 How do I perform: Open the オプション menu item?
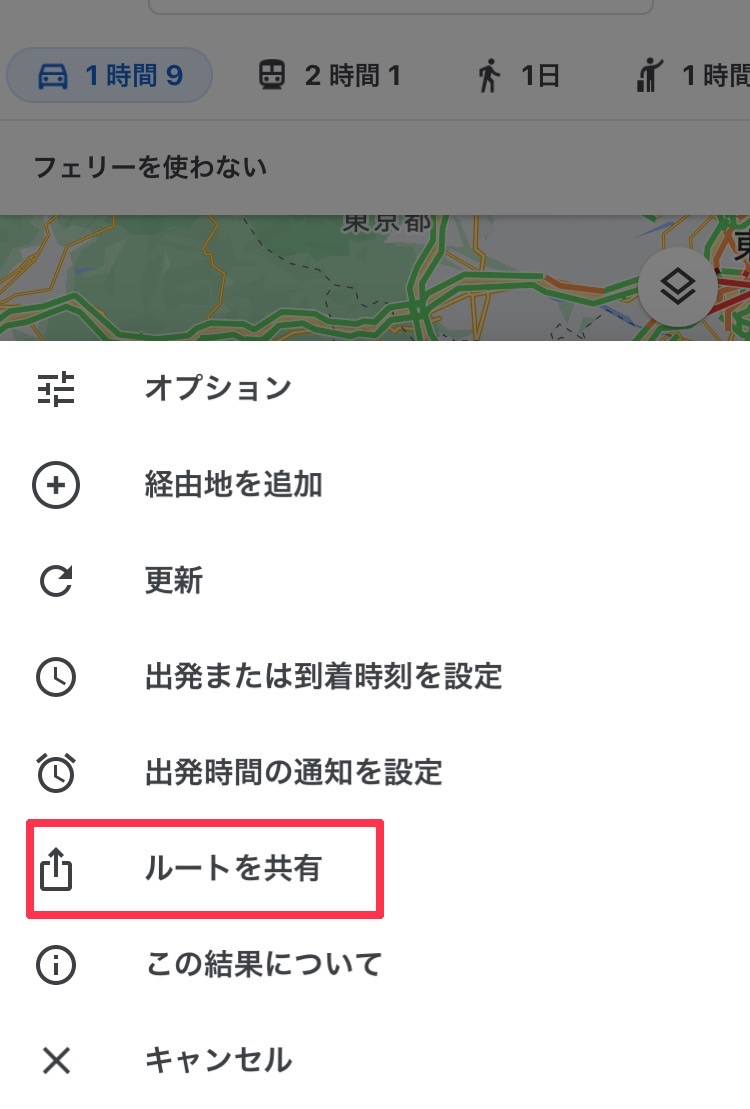coord(218,388)
